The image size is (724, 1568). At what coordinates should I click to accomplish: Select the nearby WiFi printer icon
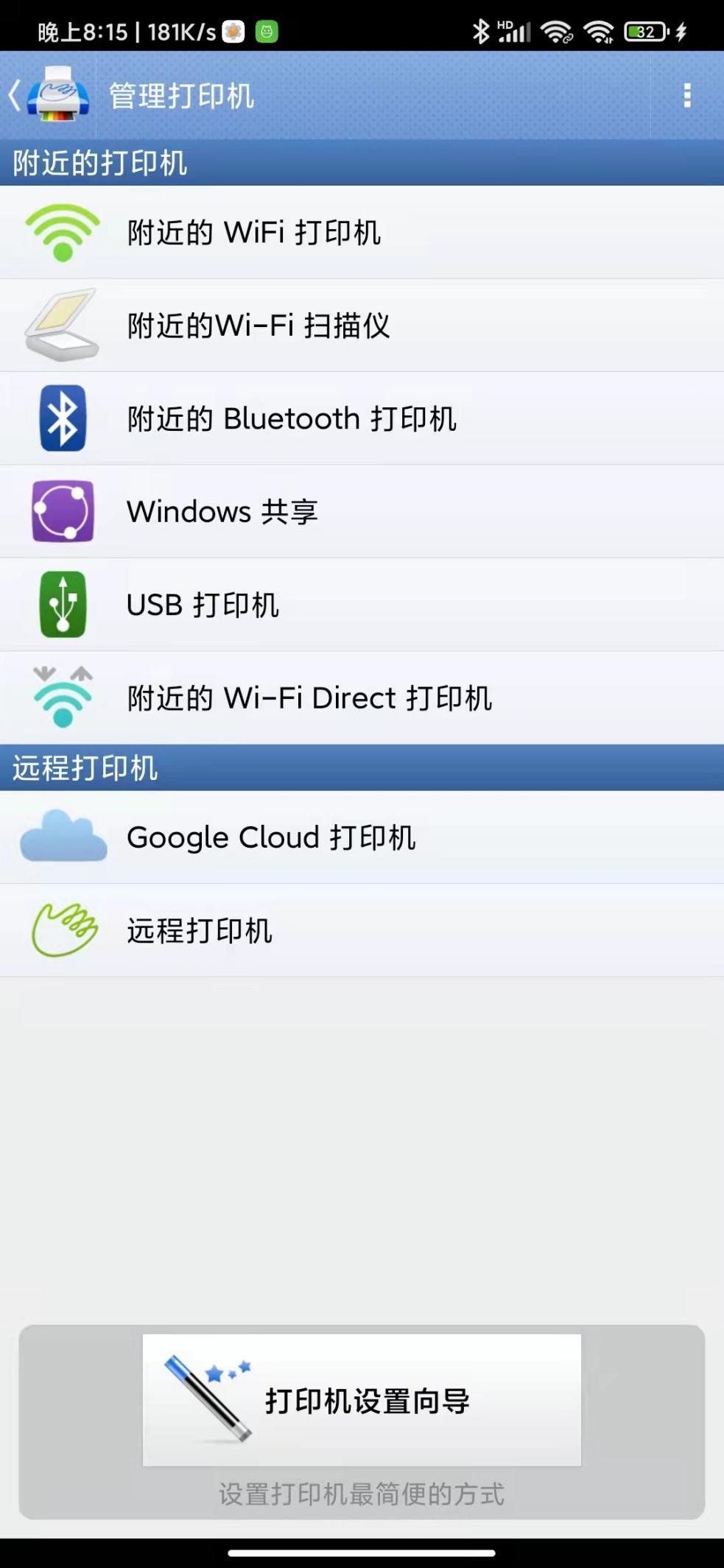click(x=62, y=232)
